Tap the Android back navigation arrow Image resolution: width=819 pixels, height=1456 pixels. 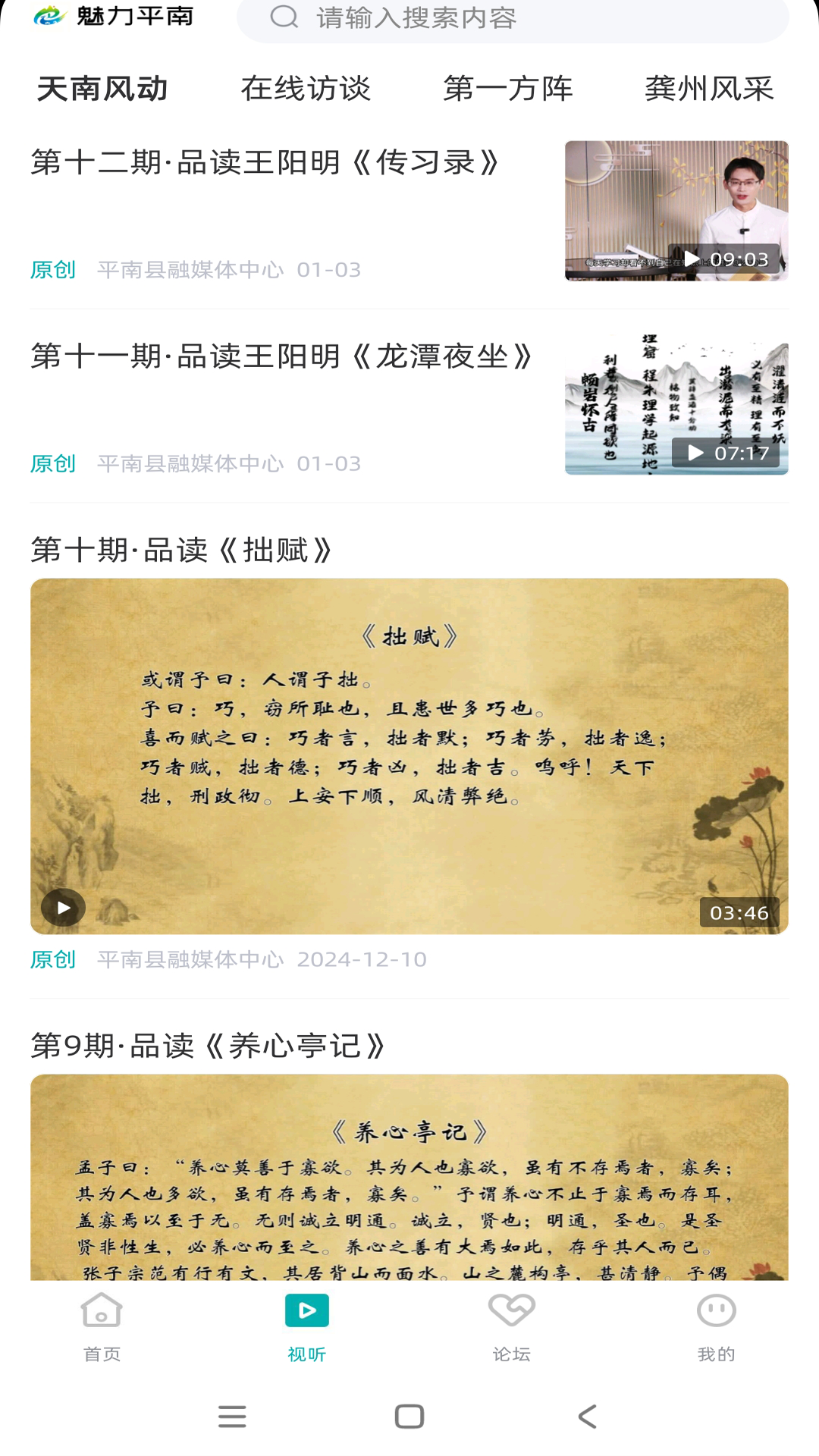pyautogui.click(x=585, y=1414)
